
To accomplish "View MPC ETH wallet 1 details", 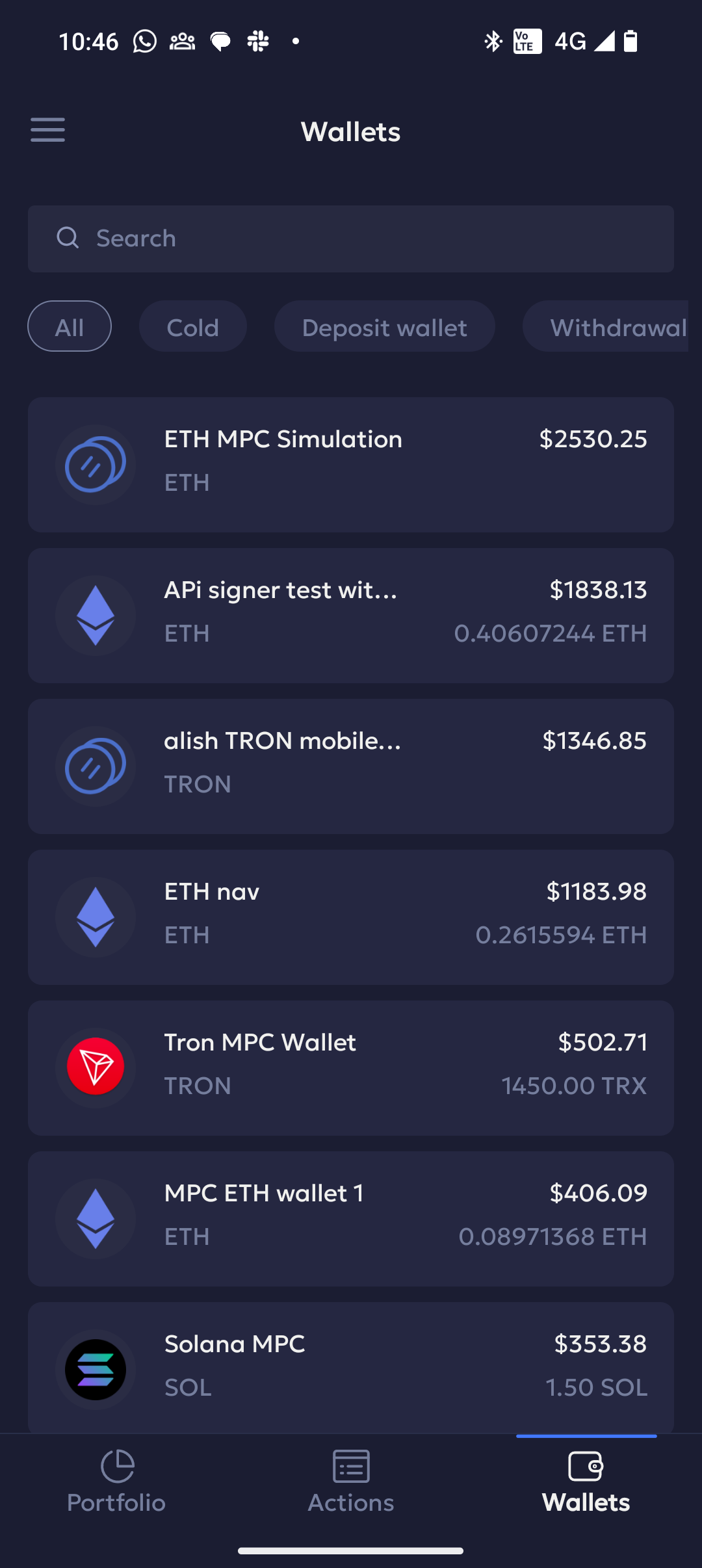I will (351, 1219).
